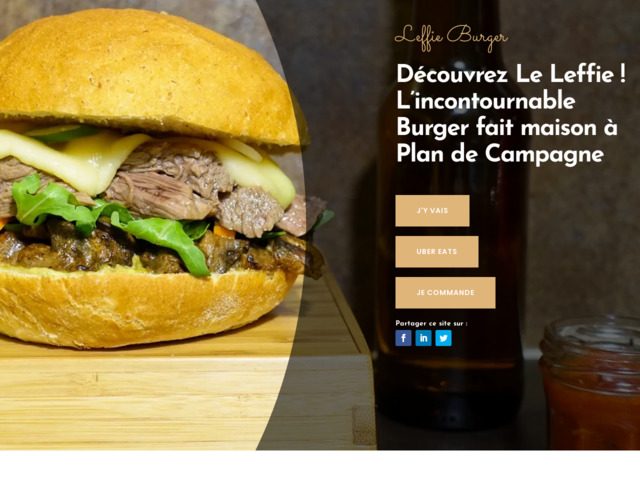The height and width of the screenshot is (480, 640).
Task: Select the JE COMMANDE button
Action: click(445, 293)
